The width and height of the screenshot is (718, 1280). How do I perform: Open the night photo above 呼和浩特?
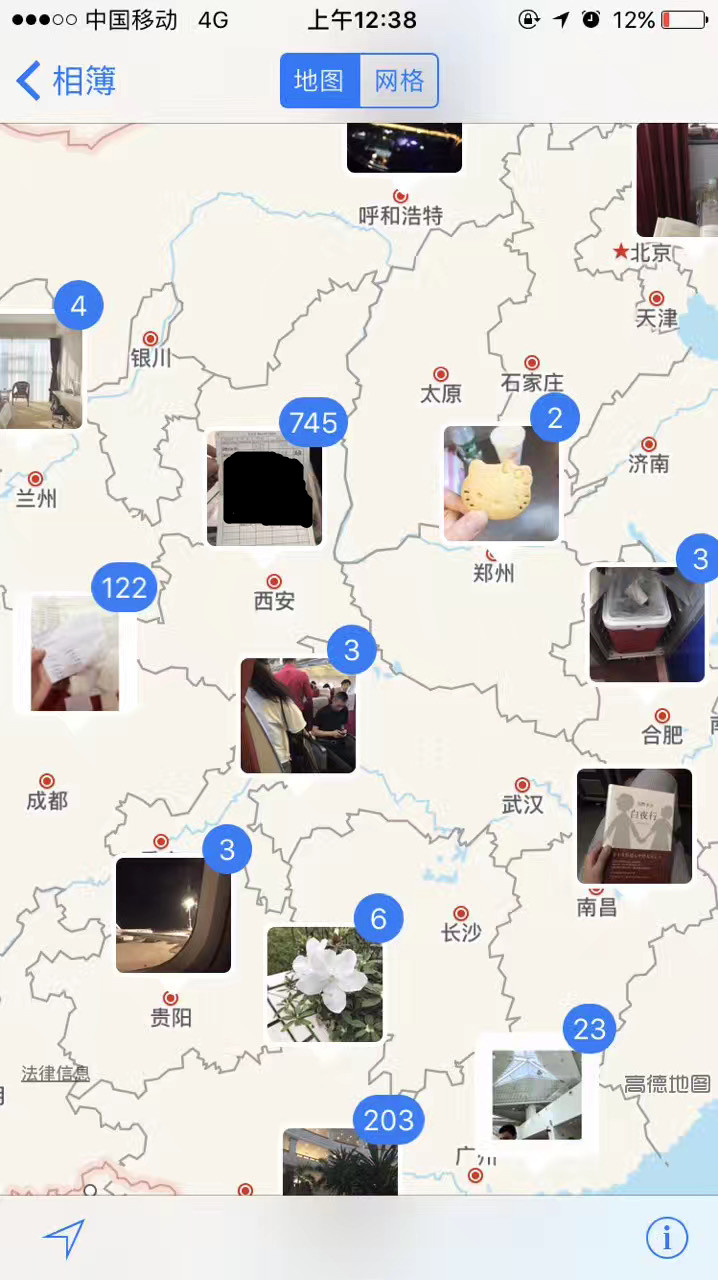tap(404, 147)
